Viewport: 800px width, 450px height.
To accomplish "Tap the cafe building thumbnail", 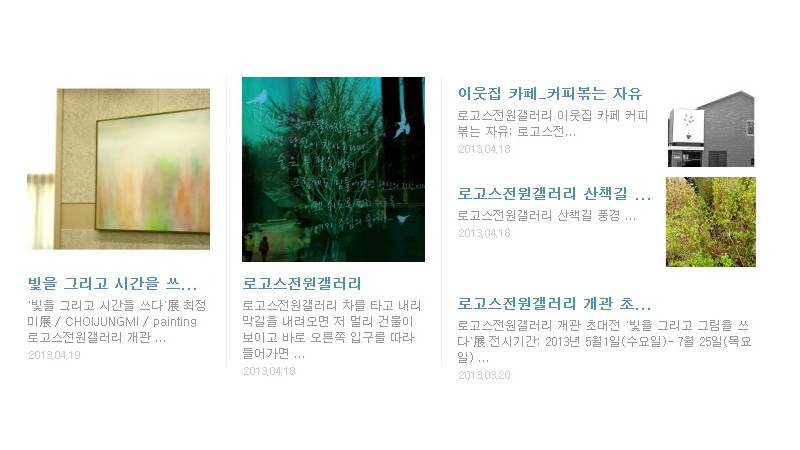I will coord(710,128).
